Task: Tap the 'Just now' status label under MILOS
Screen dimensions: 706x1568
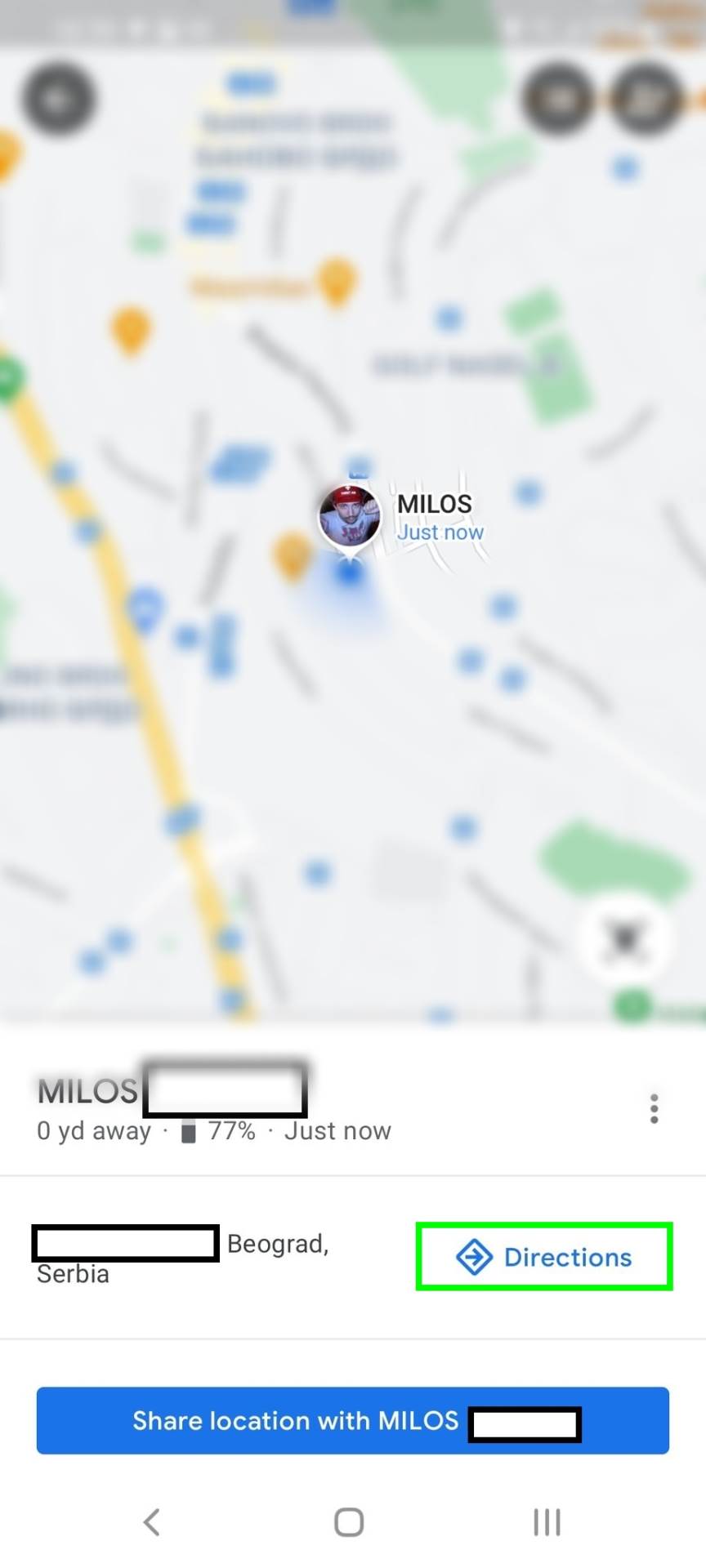Action: [441, 531]
